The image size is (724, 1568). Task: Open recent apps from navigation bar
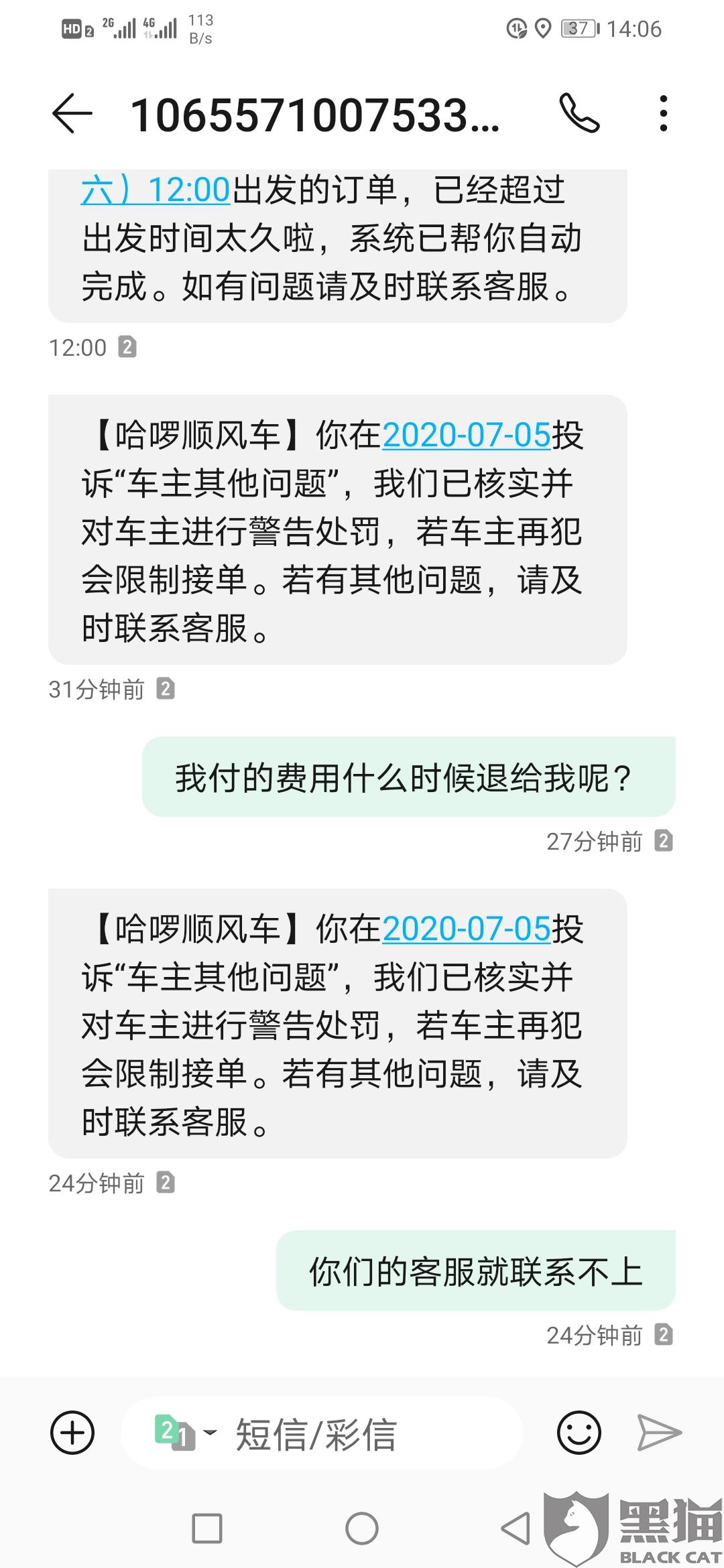[x=206, y=1529]
